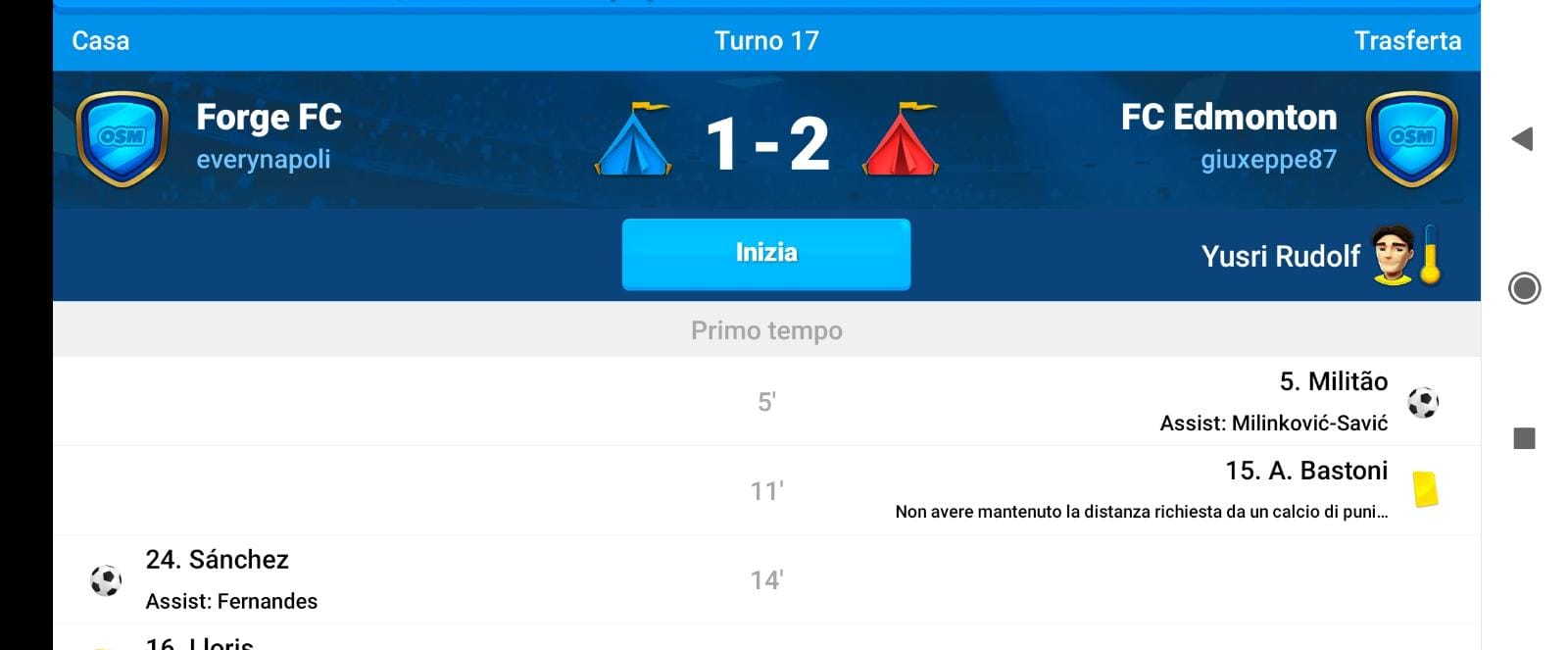Open Forge FC team profile

pos(268,118)
